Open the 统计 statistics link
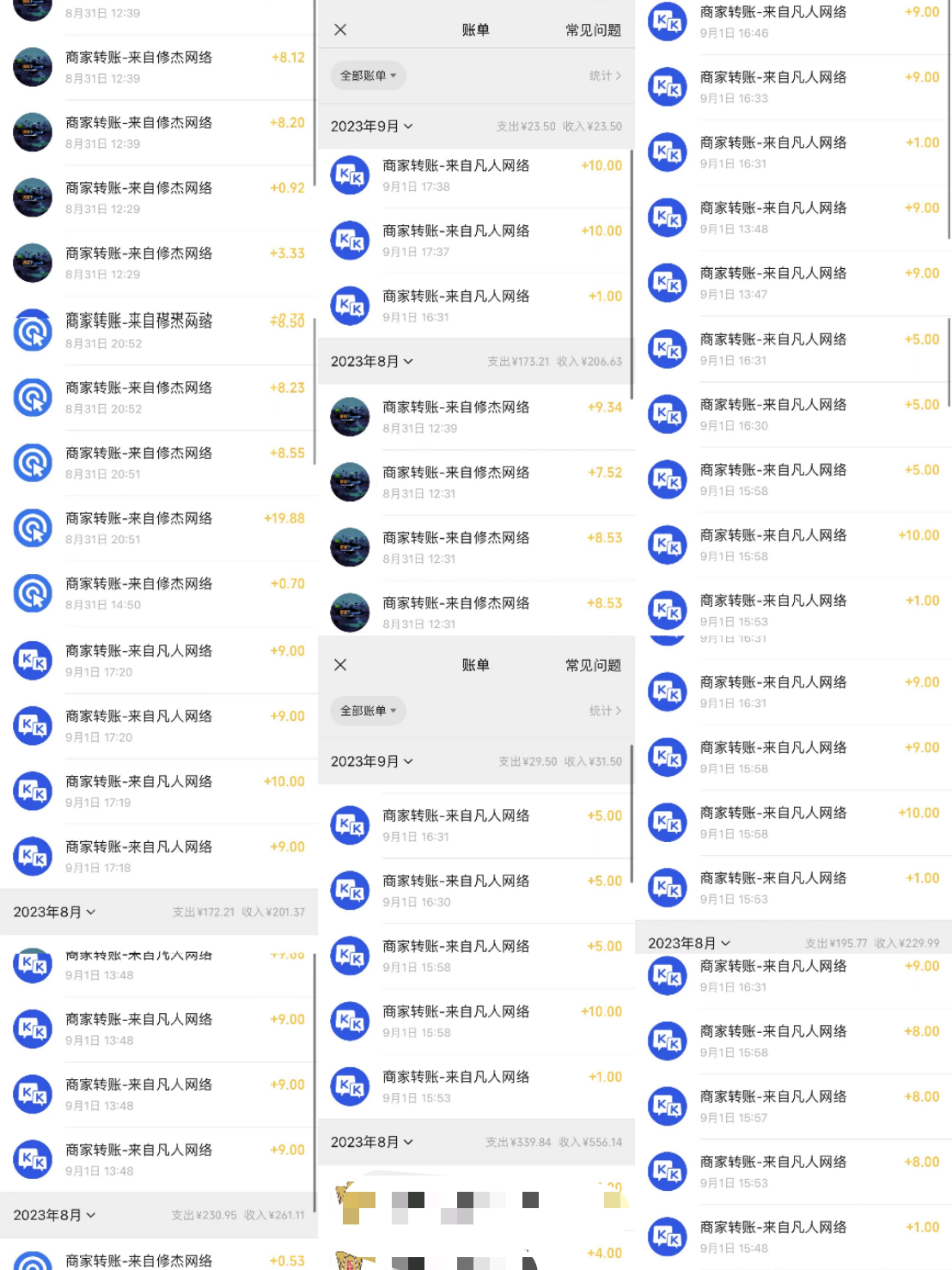This screenshot has height=1270, width=952. point(606,75)
